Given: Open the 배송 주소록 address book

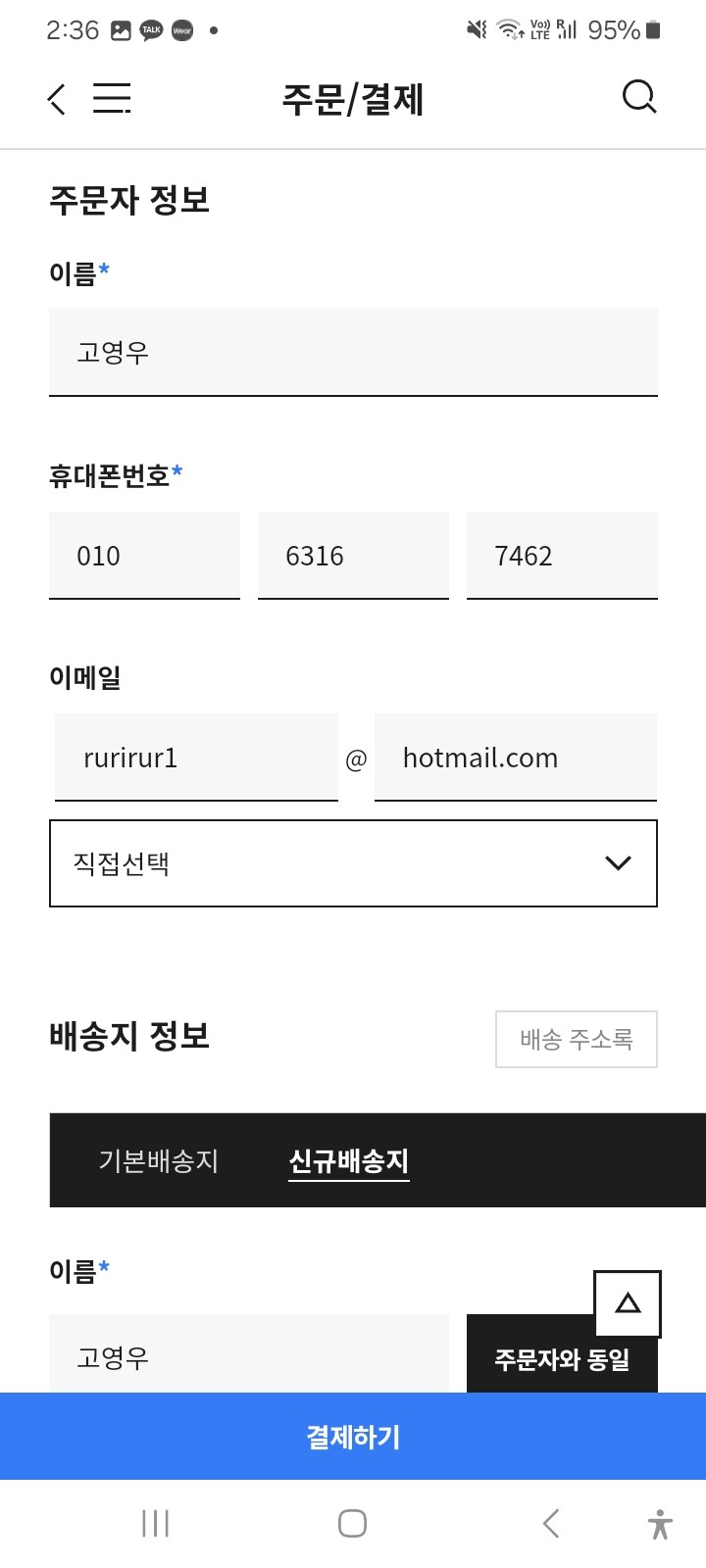Looking at the screenshot, I should [577, 1039].
